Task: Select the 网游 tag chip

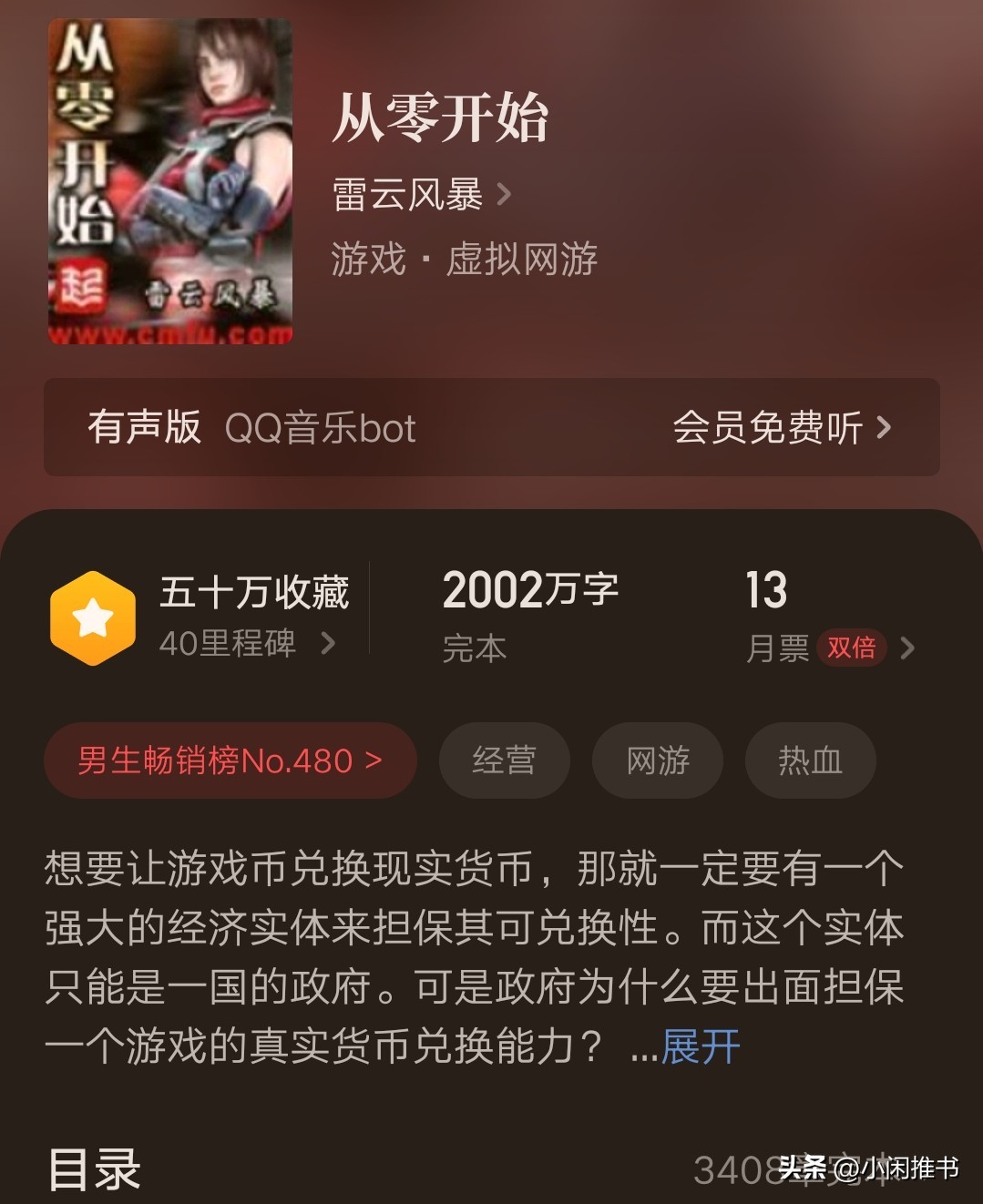Action: [x=657, y=760]
